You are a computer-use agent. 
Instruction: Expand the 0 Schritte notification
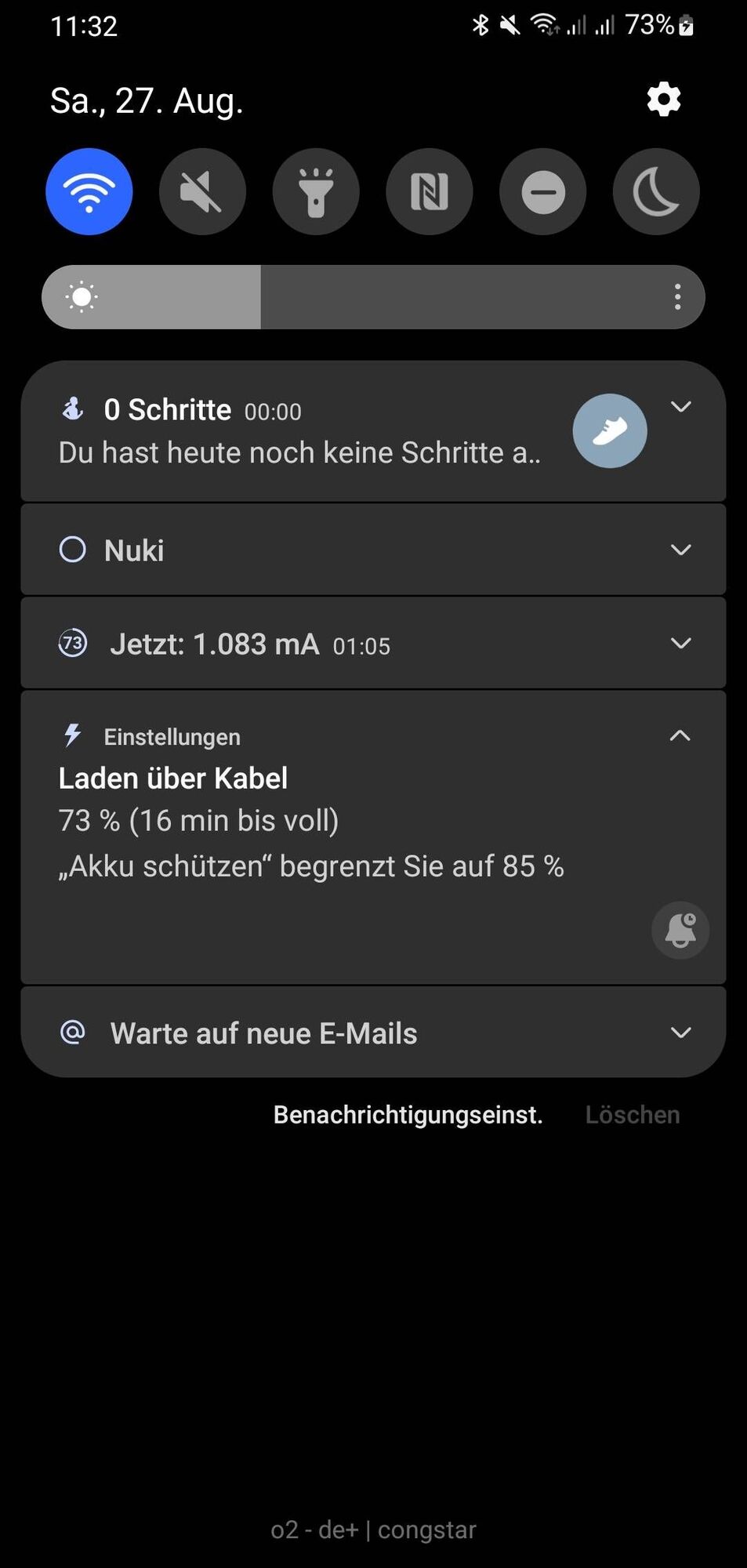tap(680, 407)
